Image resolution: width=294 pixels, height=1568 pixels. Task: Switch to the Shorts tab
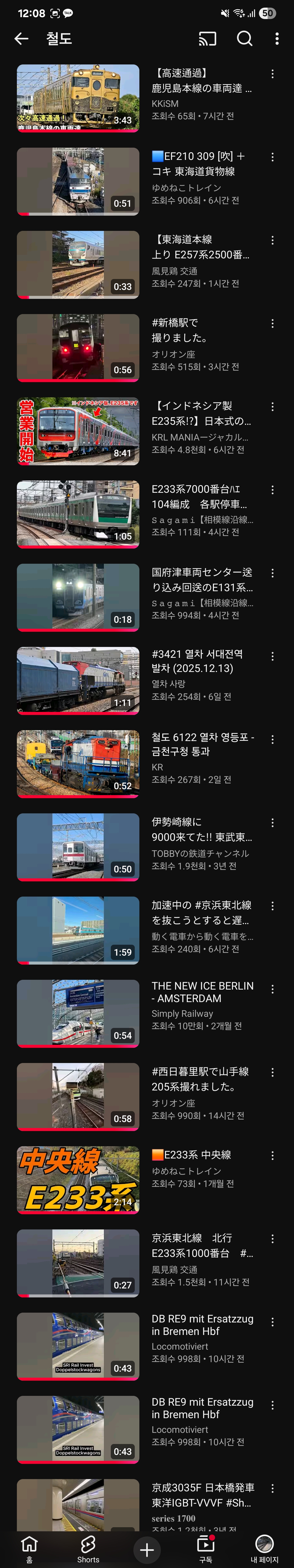88,1548
